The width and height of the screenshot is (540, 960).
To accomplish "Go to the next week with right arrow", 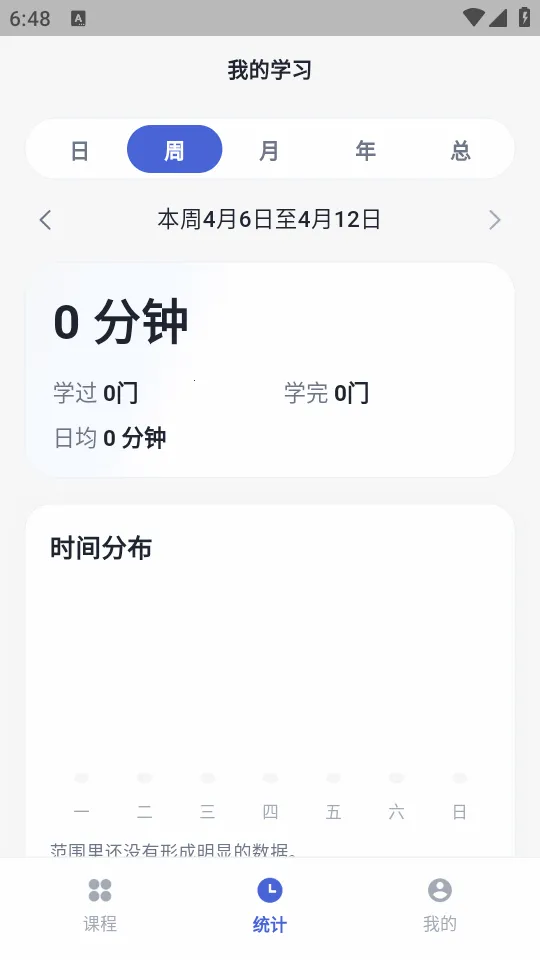I will click(495, 220).
